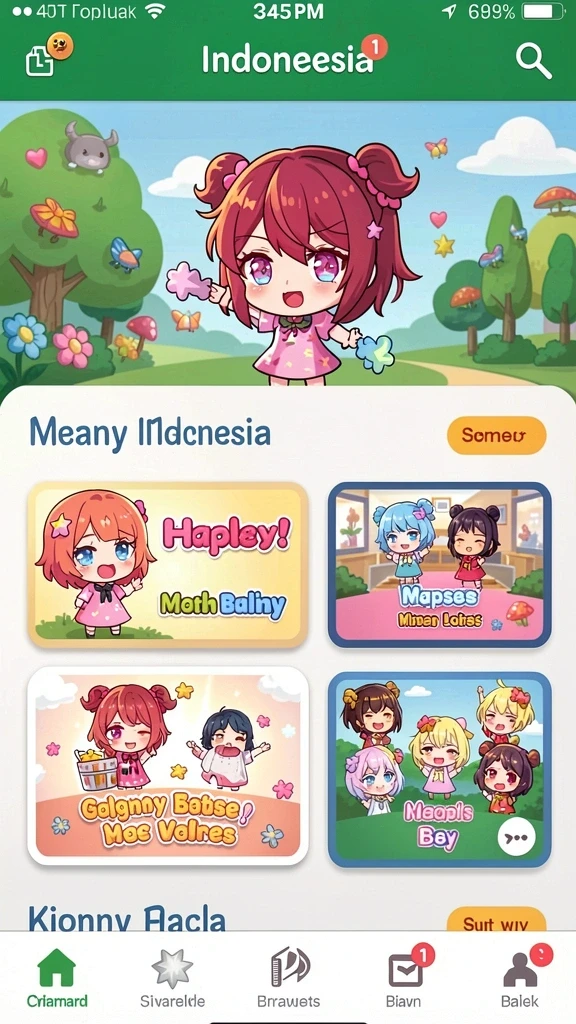Viewport: 576px width, 1024px height.
Task: Open the Biavn tab with badge
Action: click(406, 978)
